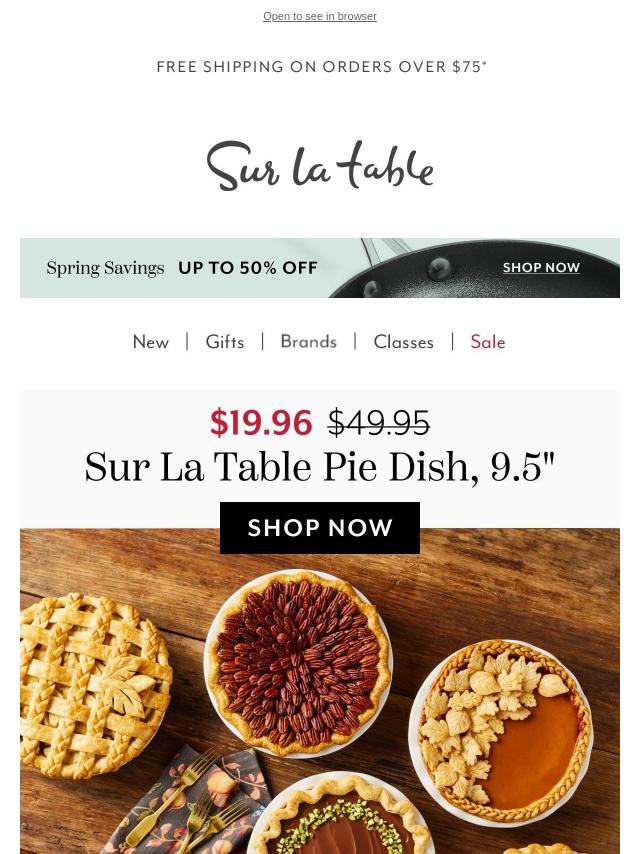
Task: Open the Gifts category
Action: click(x=225, y=342)
